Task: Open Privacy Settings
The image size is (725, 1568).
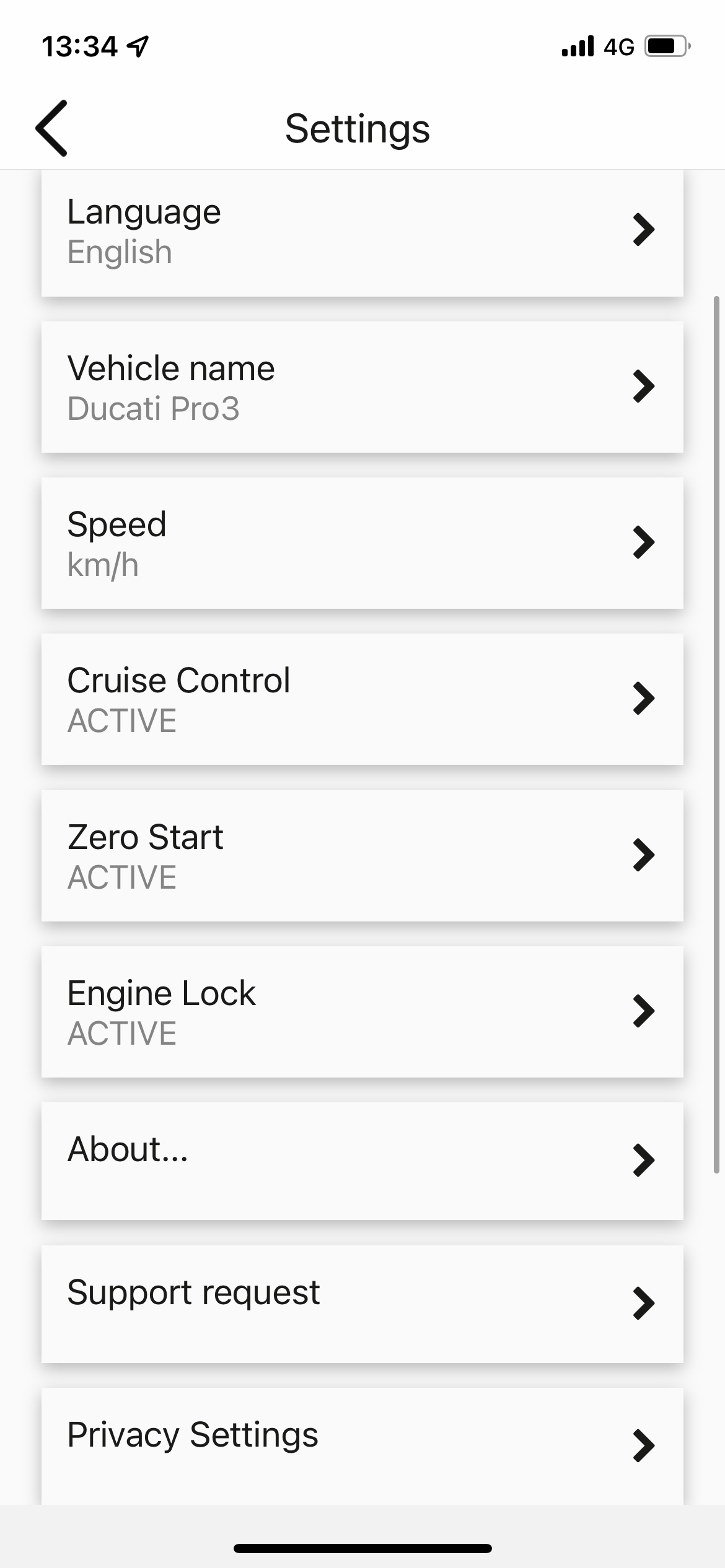Action: coord(362,1447)
